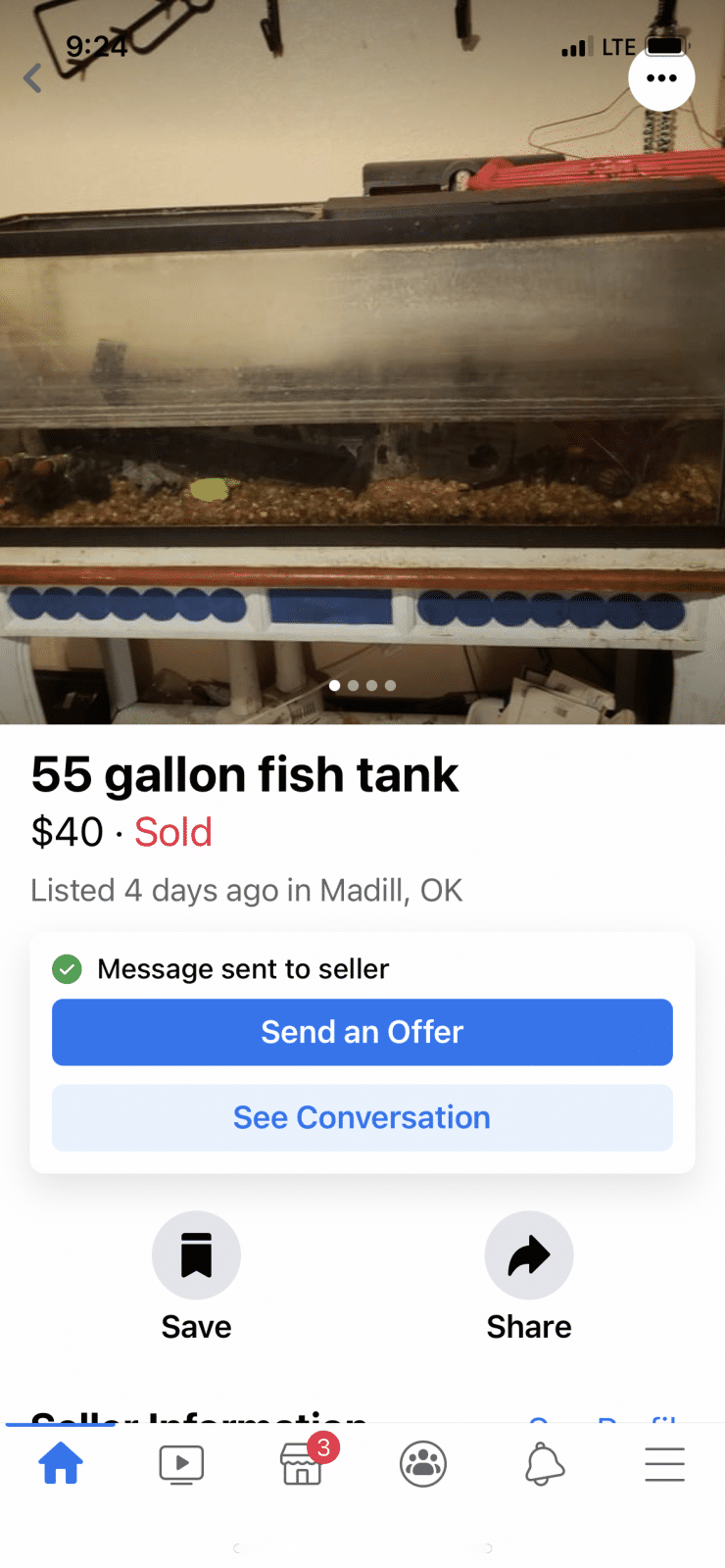Share the 55 gallon fish tank listing
The image size is (725, 1568).
pyautogui.click(x=529, y=1255)
